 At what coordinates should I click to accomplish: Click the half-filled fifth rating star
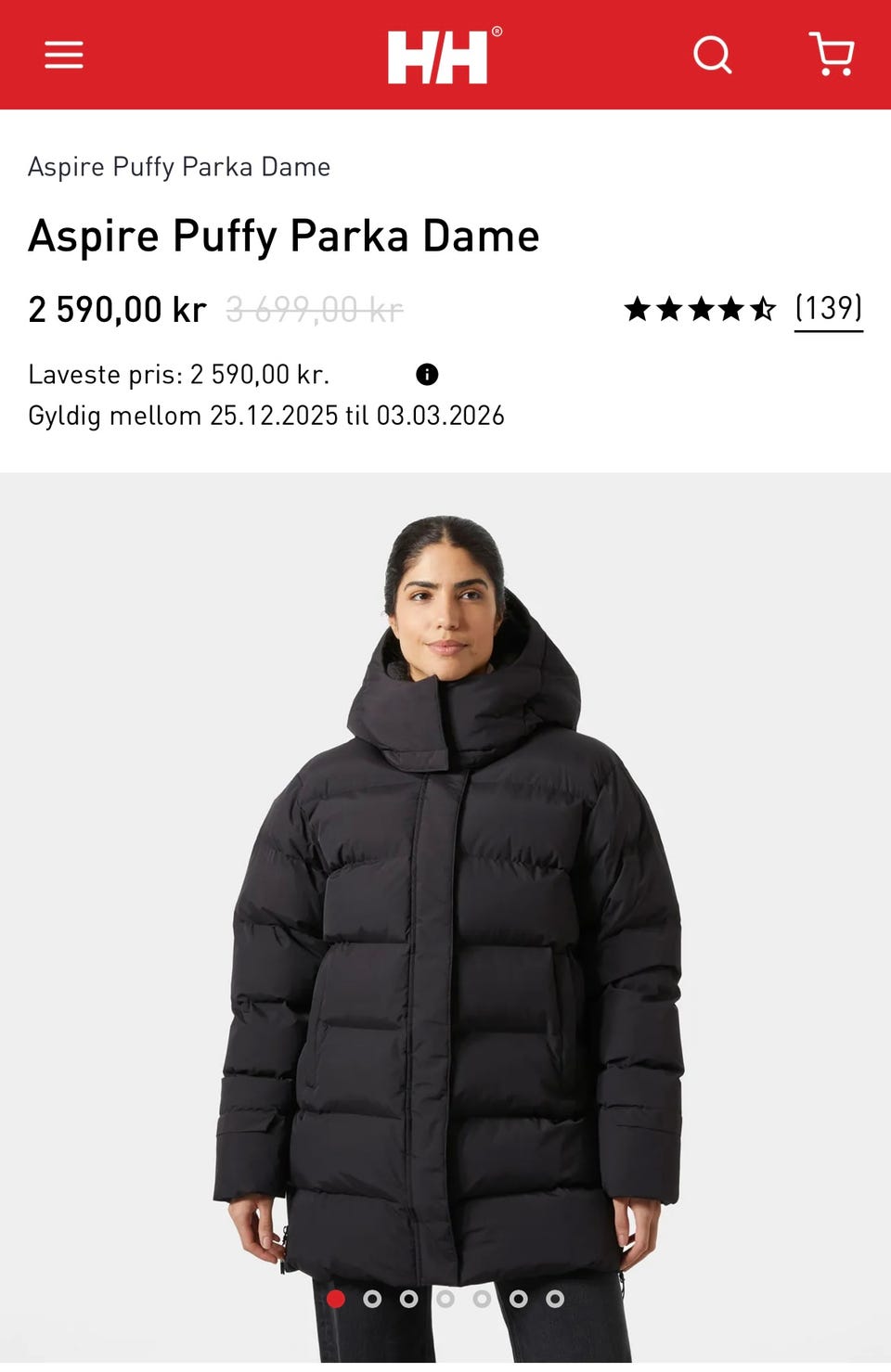[x=763, y=305]
